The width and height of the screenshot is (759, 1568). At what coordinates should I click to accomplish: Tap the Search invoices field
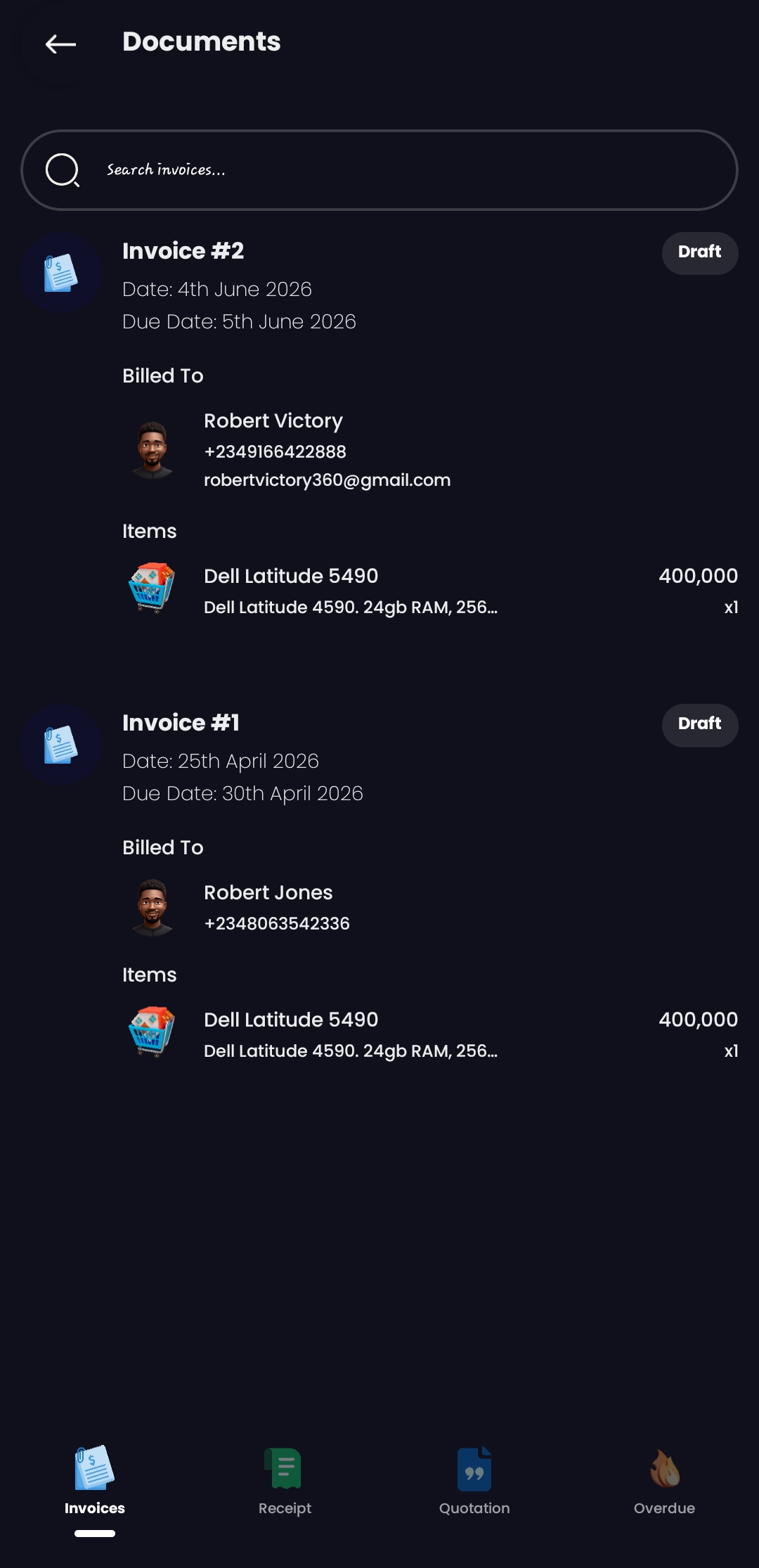(379, 170)
